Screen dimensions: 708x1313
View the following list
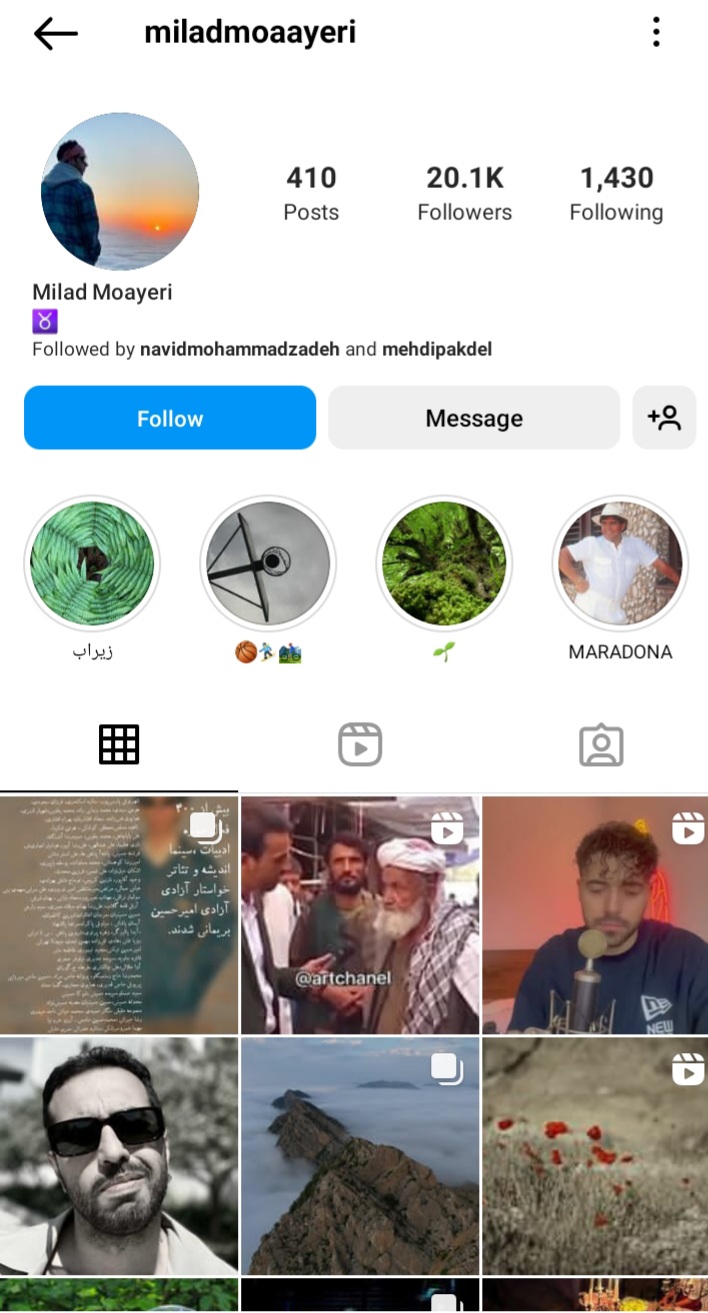click(x=616, y=193)
